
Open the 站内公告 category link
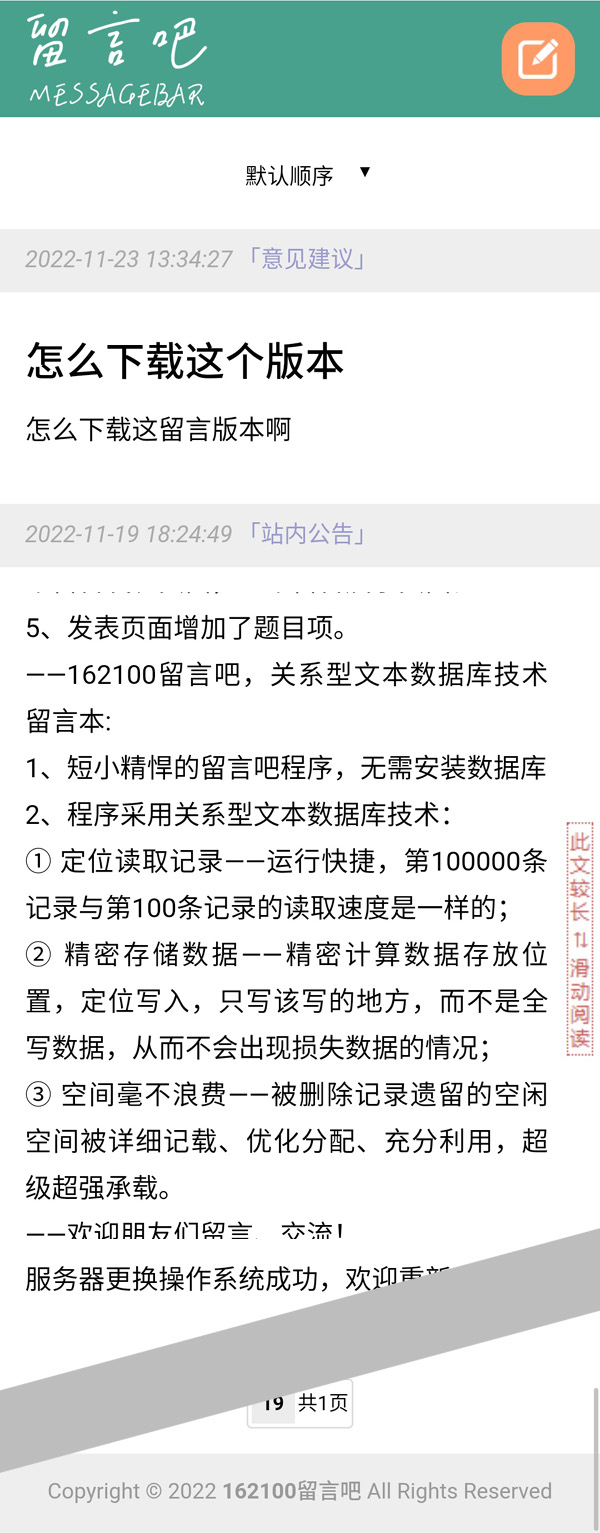click(307, 534)
